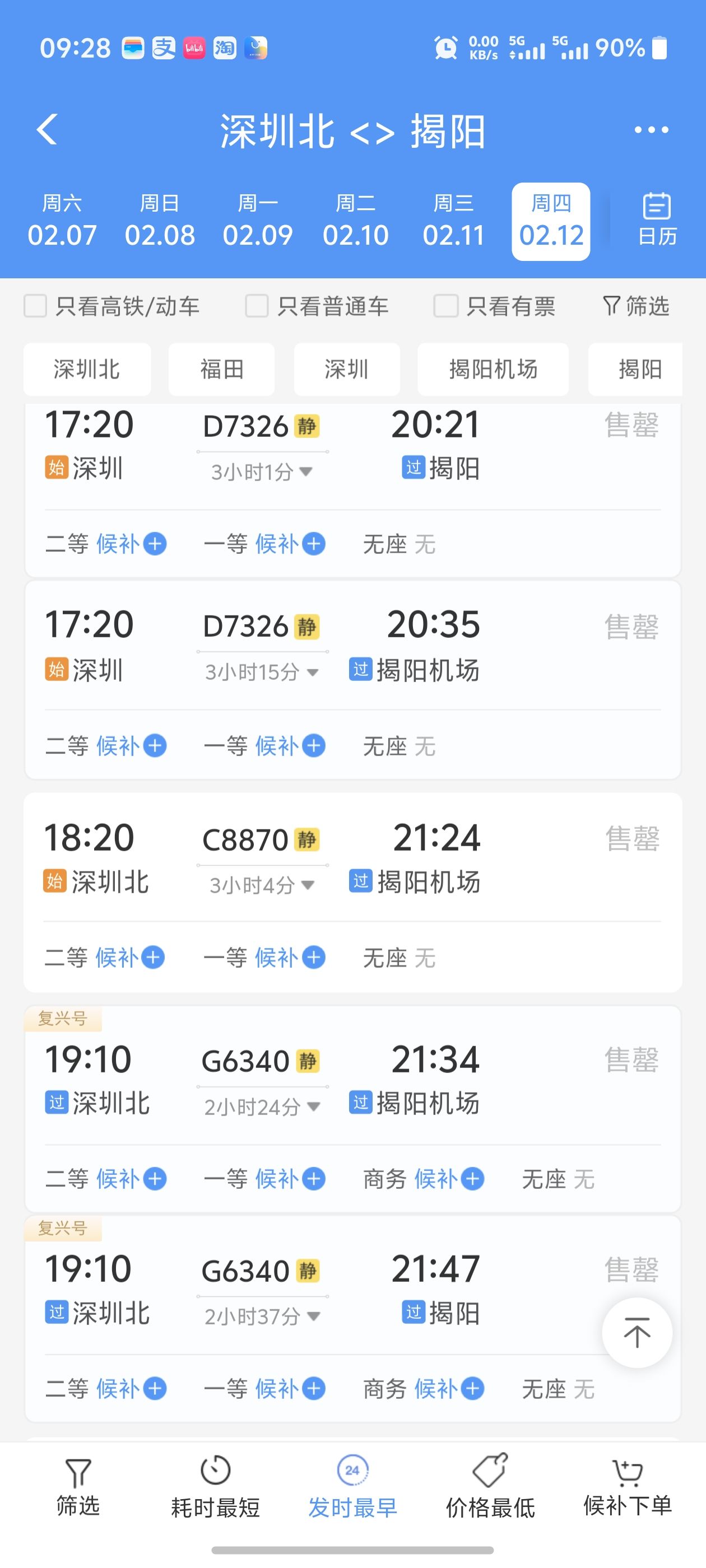Add 商务 候补 for G6340 arriving 21:47
This screenshot has width=706, height=1568.
473,1388
